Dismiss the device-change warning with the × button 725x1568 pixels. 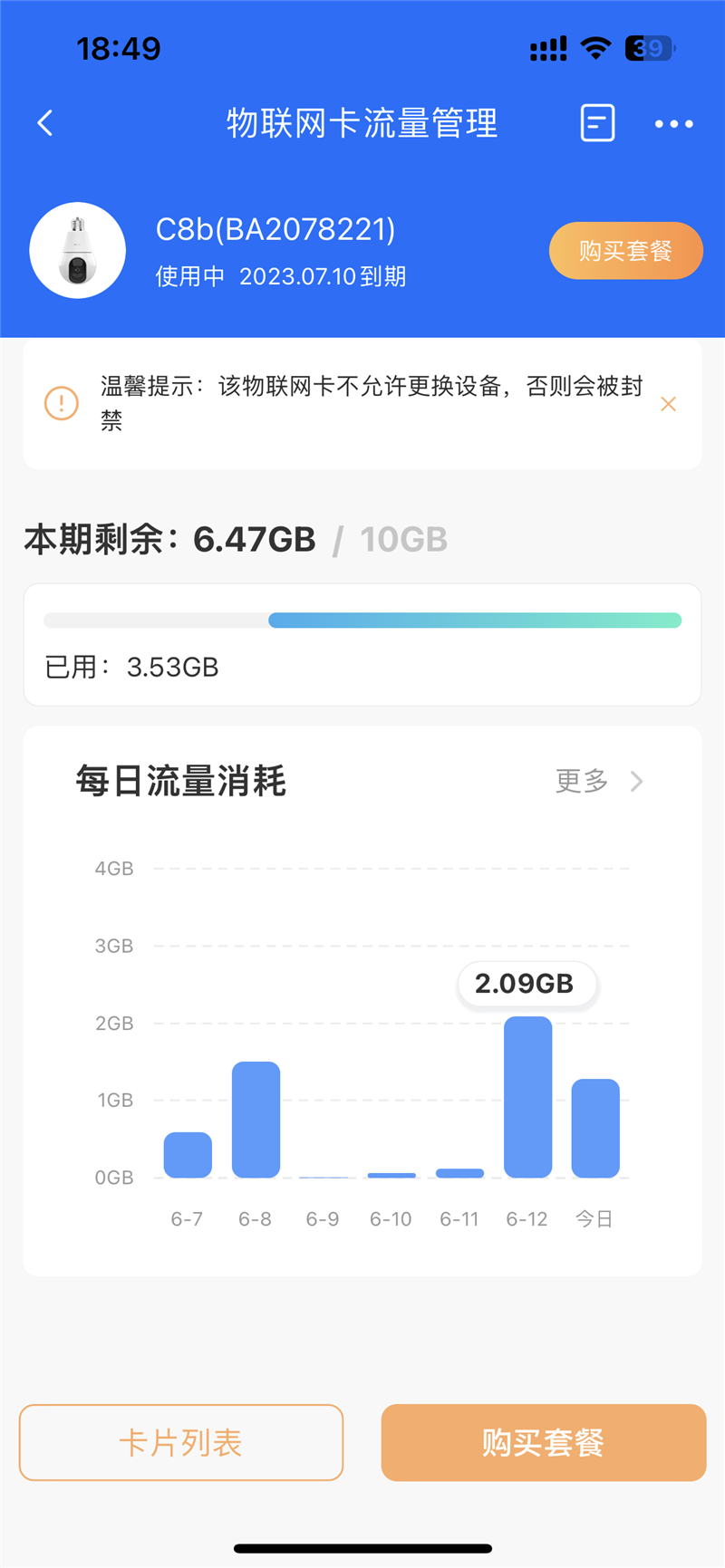(668, 404)
